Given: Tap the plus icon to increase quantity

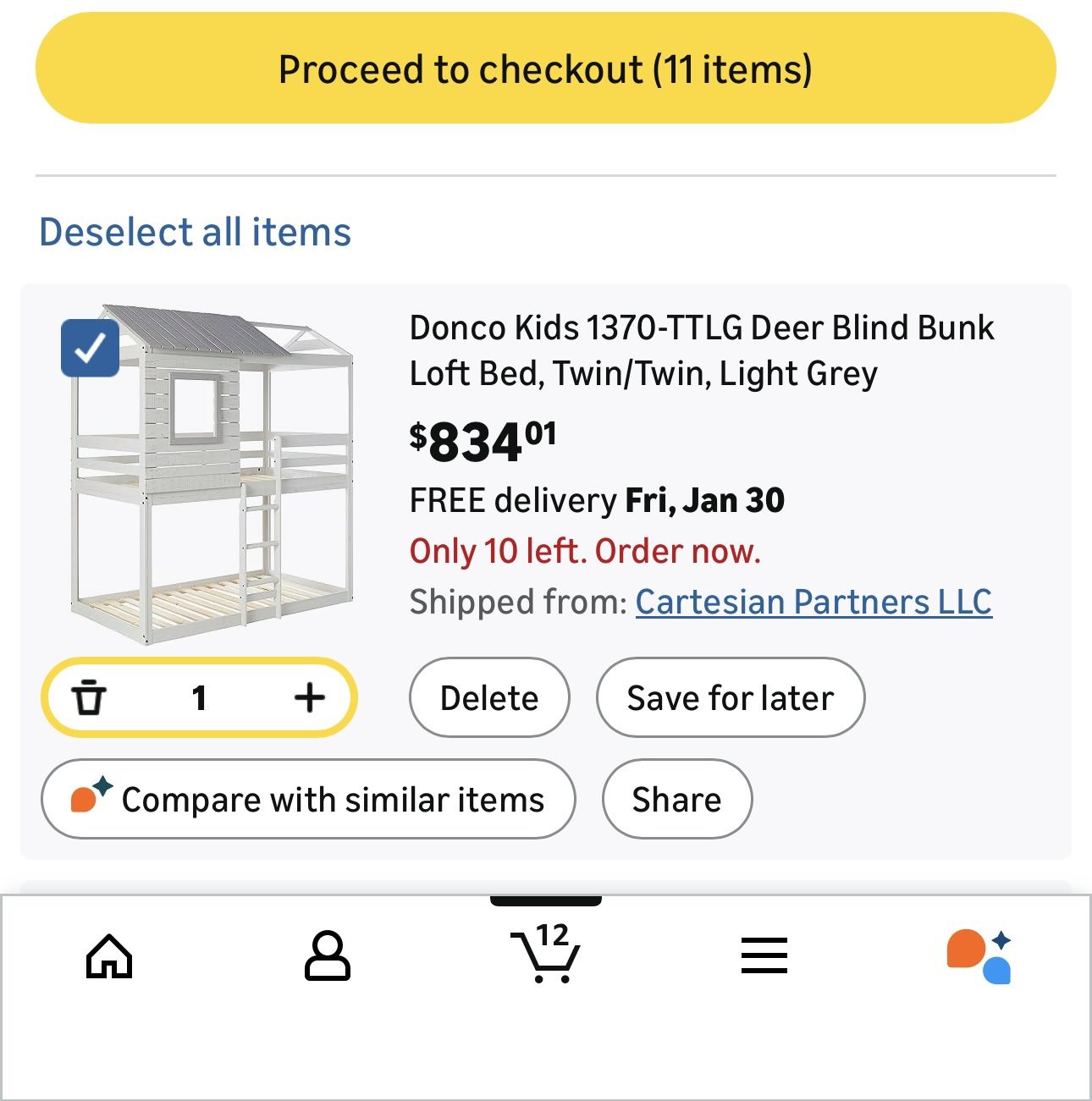Looking at the screenshot, I should (310, 697).
